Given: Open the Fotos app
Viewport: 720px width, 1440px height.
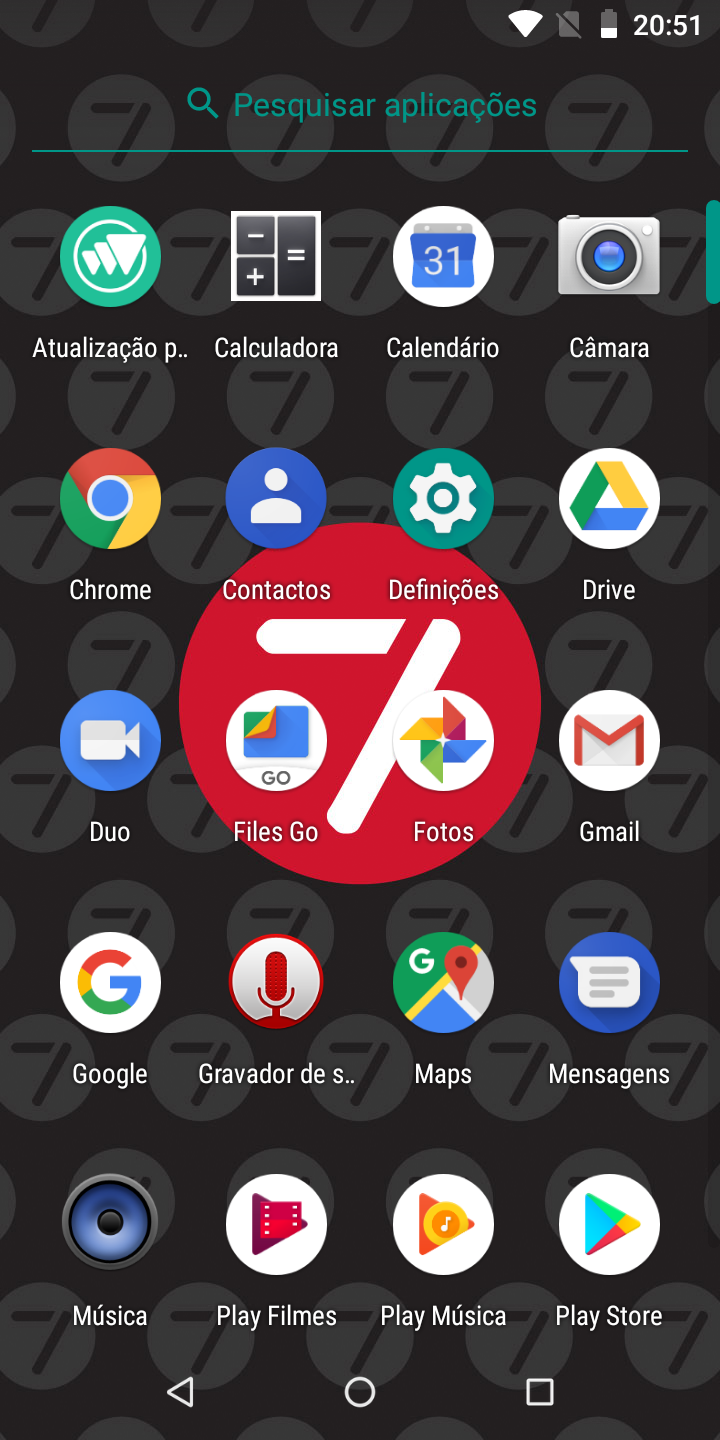Looking at the screenshot, I should (x=443, y=740).
